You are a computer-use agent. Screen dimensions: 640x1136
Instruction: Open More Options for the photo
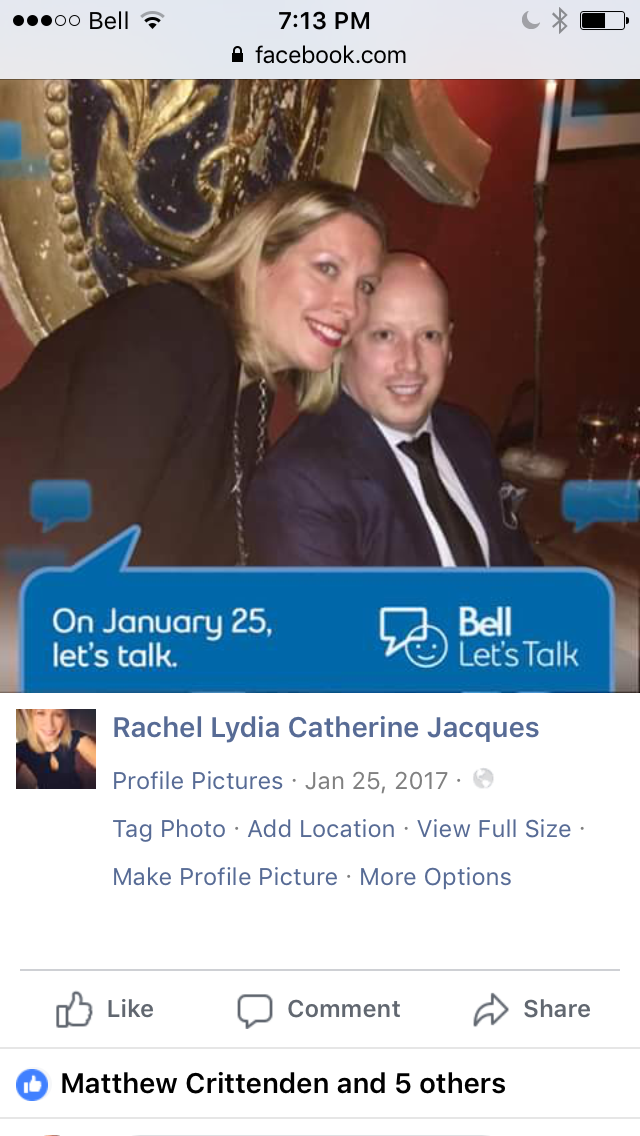click(435, 877)
